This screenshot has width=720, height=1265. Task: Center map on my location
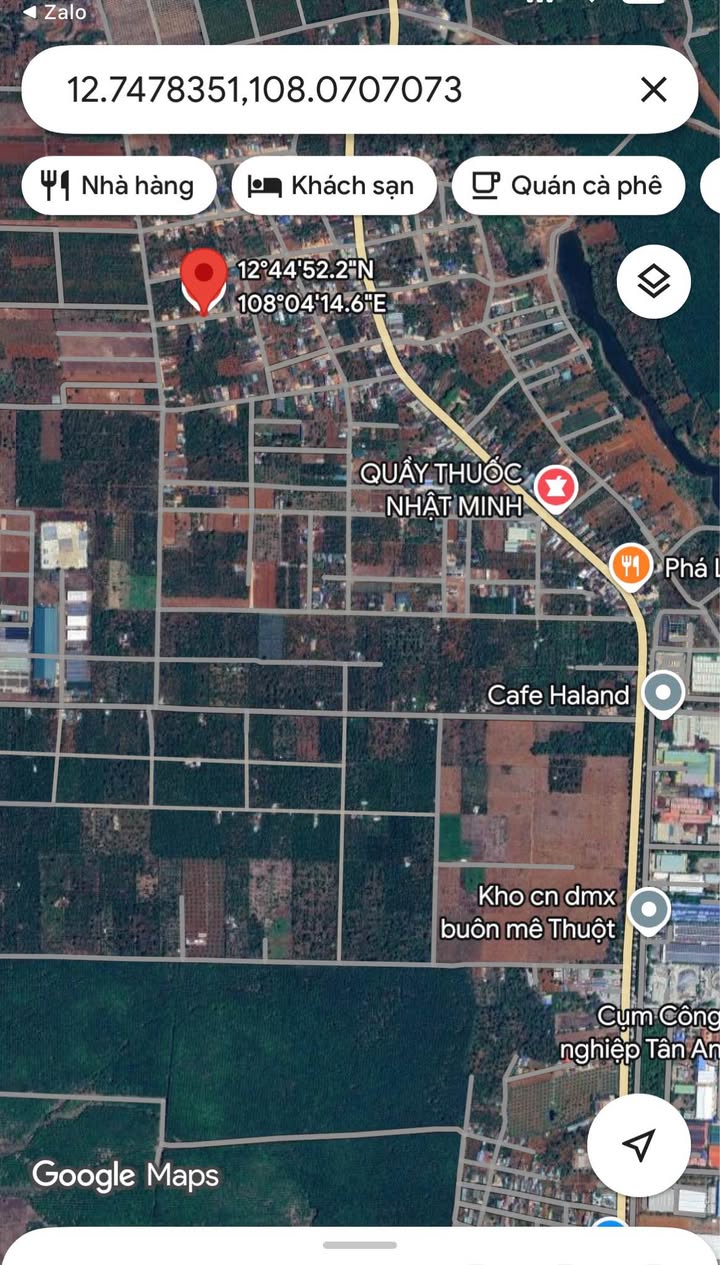coord(638,1145)
